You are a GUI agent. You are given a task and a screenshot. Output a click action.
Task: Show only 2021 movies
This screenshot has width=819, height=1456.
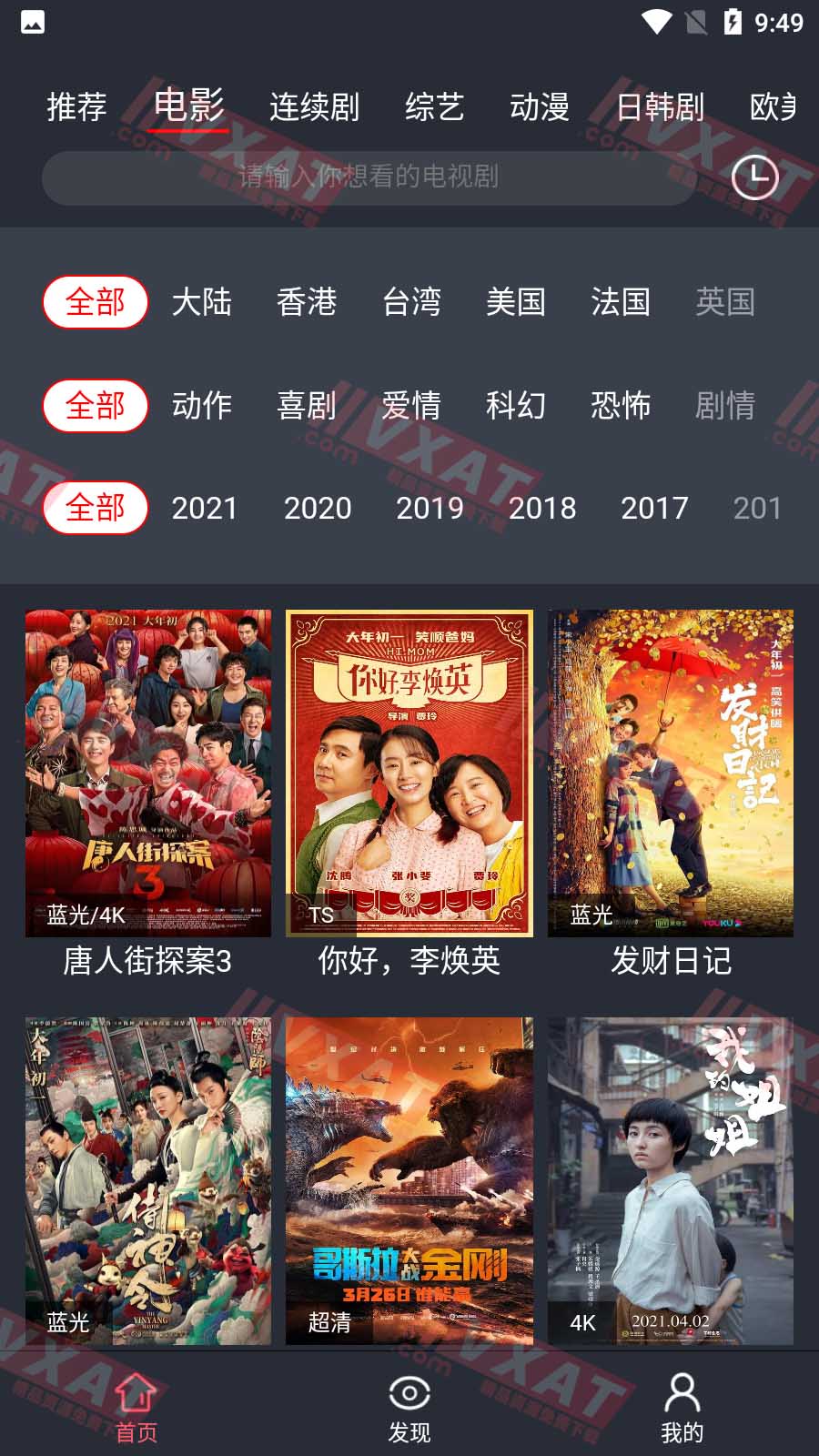click(204, 508)
